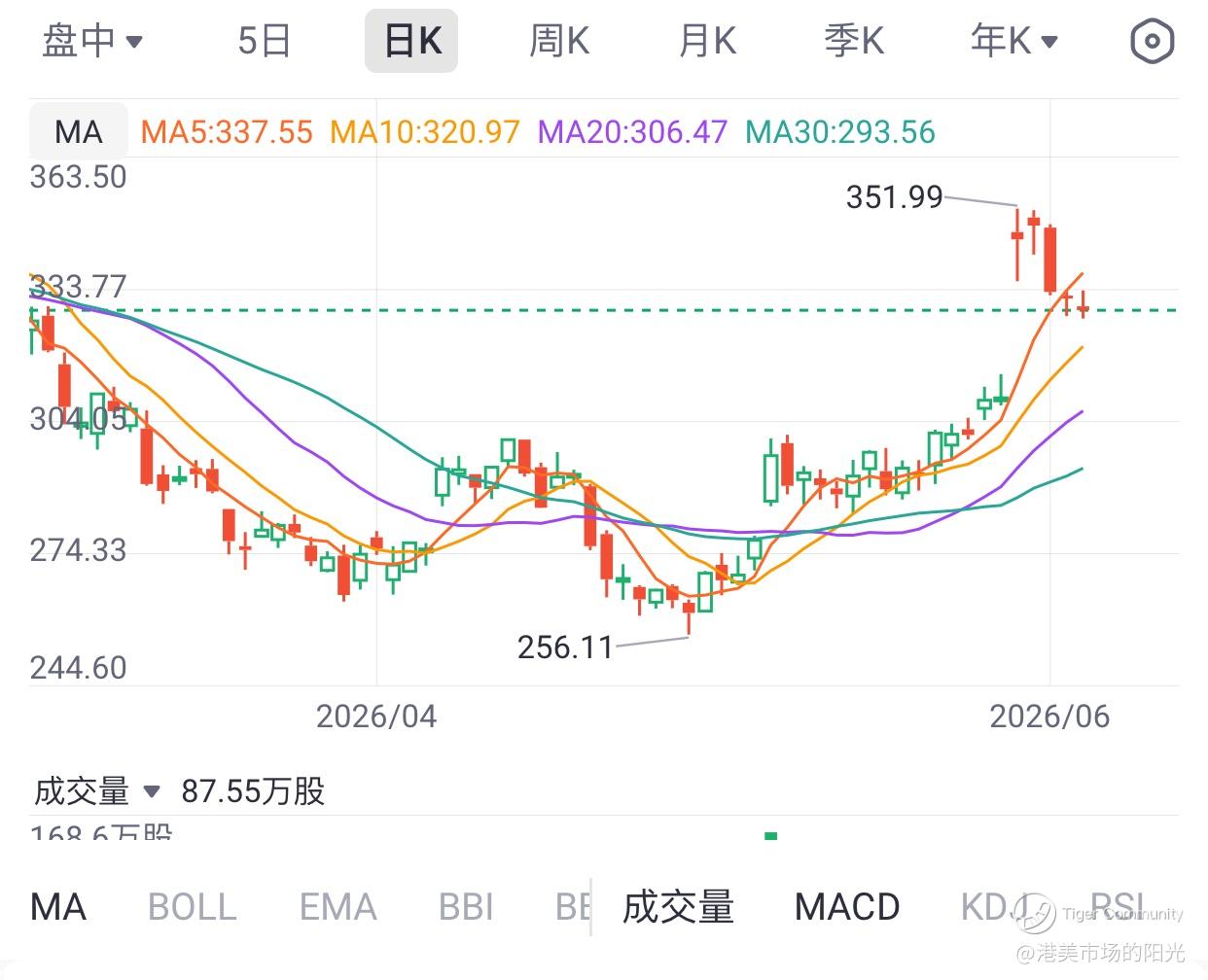Image resolution: width=1208 pixels, height=980 pixels.
Task: Expand the 年K dropdown
Action: pos(1013,41)
